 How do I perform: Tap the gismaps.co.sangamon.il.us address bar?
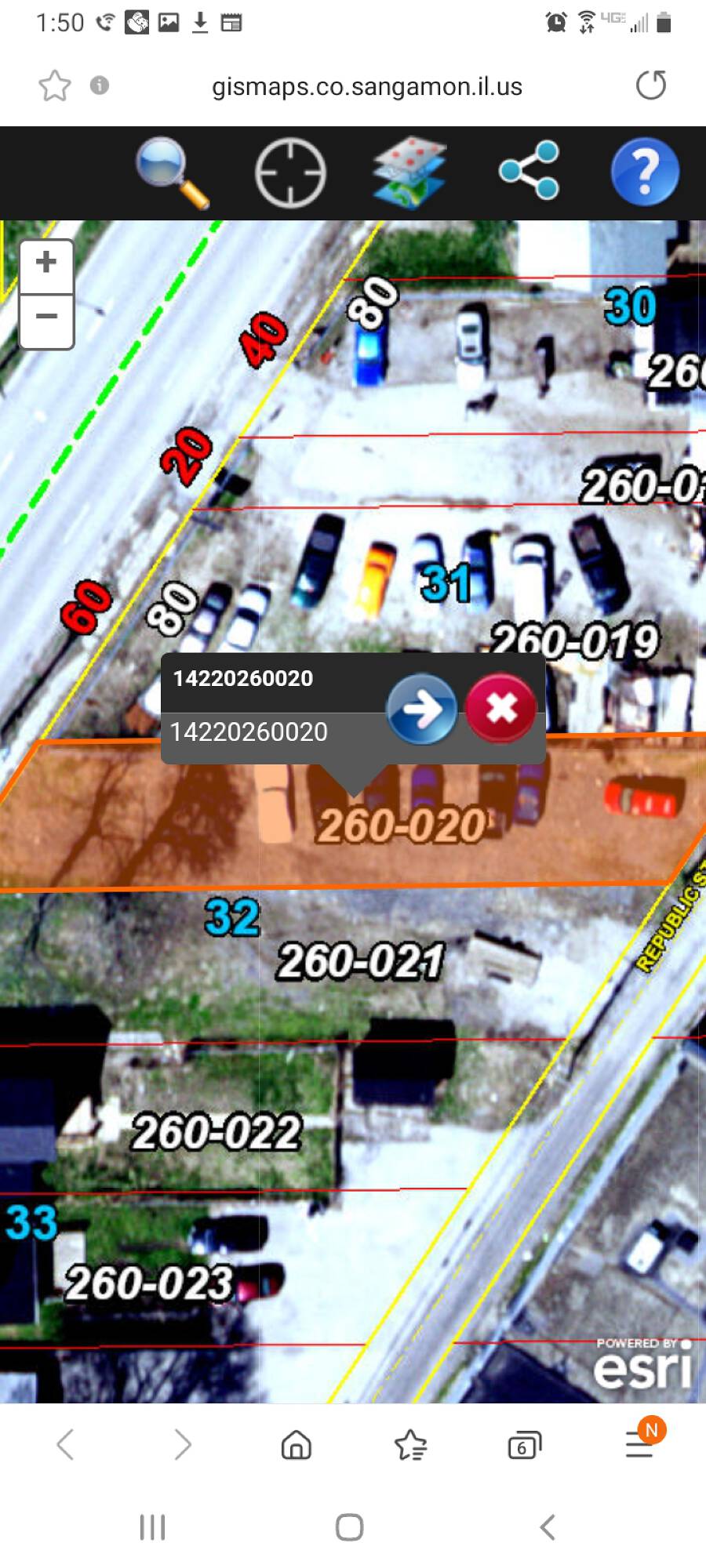click(x=367, y=86)
